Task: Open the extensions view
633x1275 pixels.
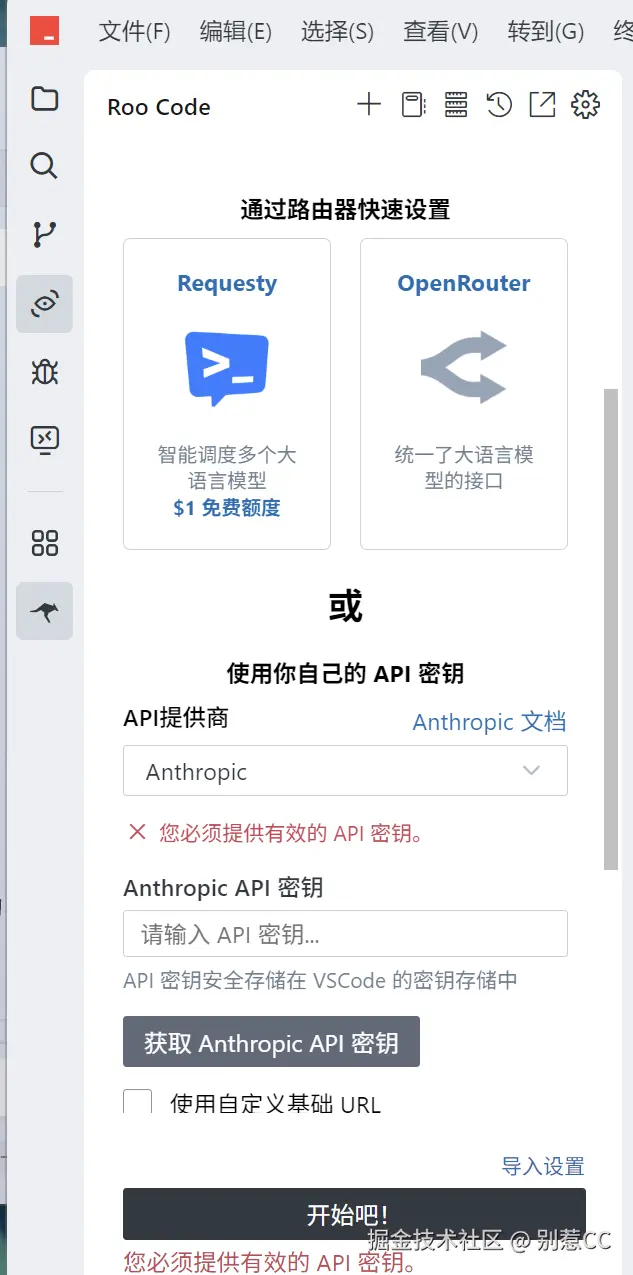Action: point(44,543)
